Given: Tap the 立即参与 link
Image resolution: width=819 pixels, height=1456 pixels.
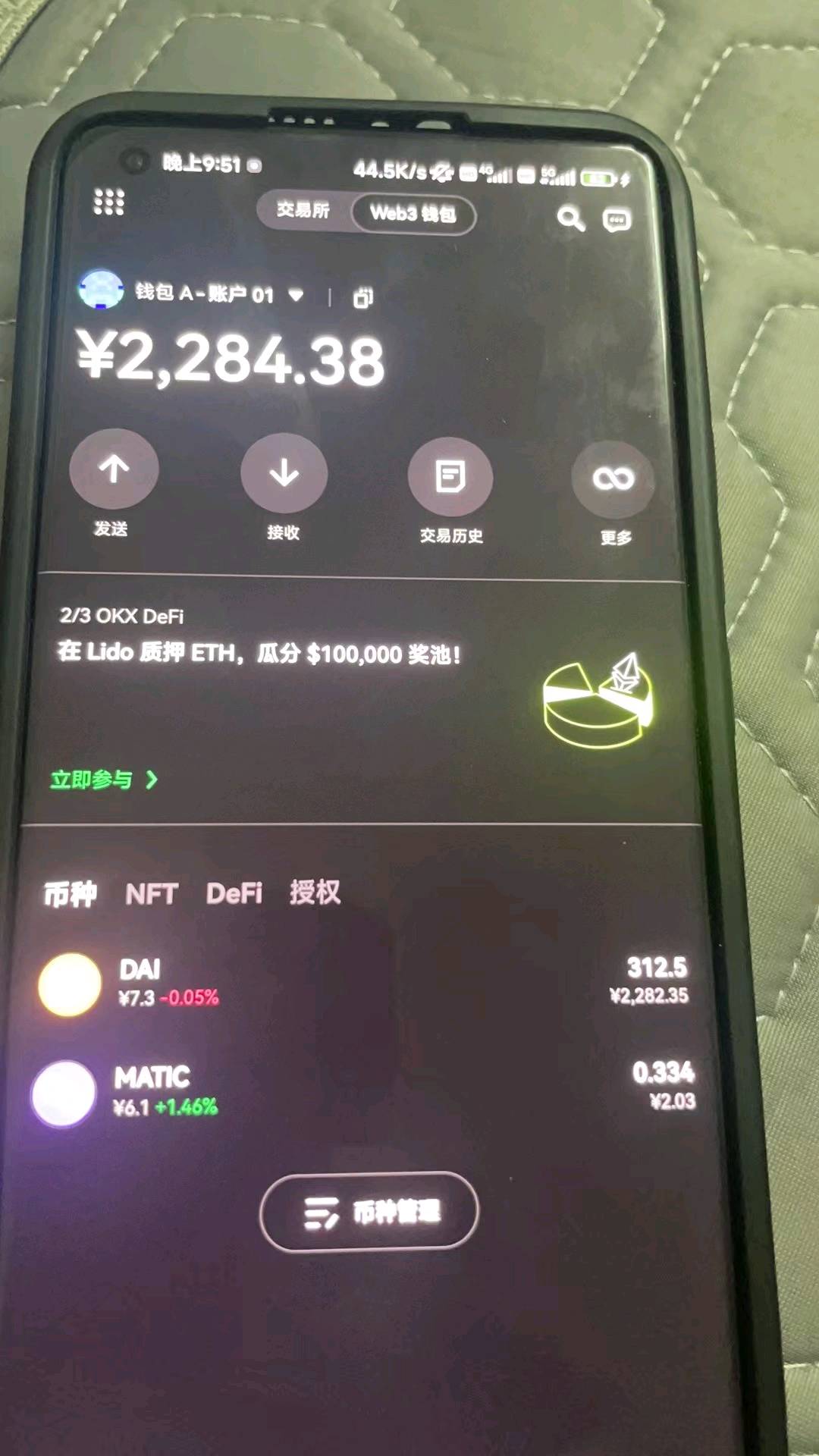Looking at the screenshot, I should (x=103, y=780).
